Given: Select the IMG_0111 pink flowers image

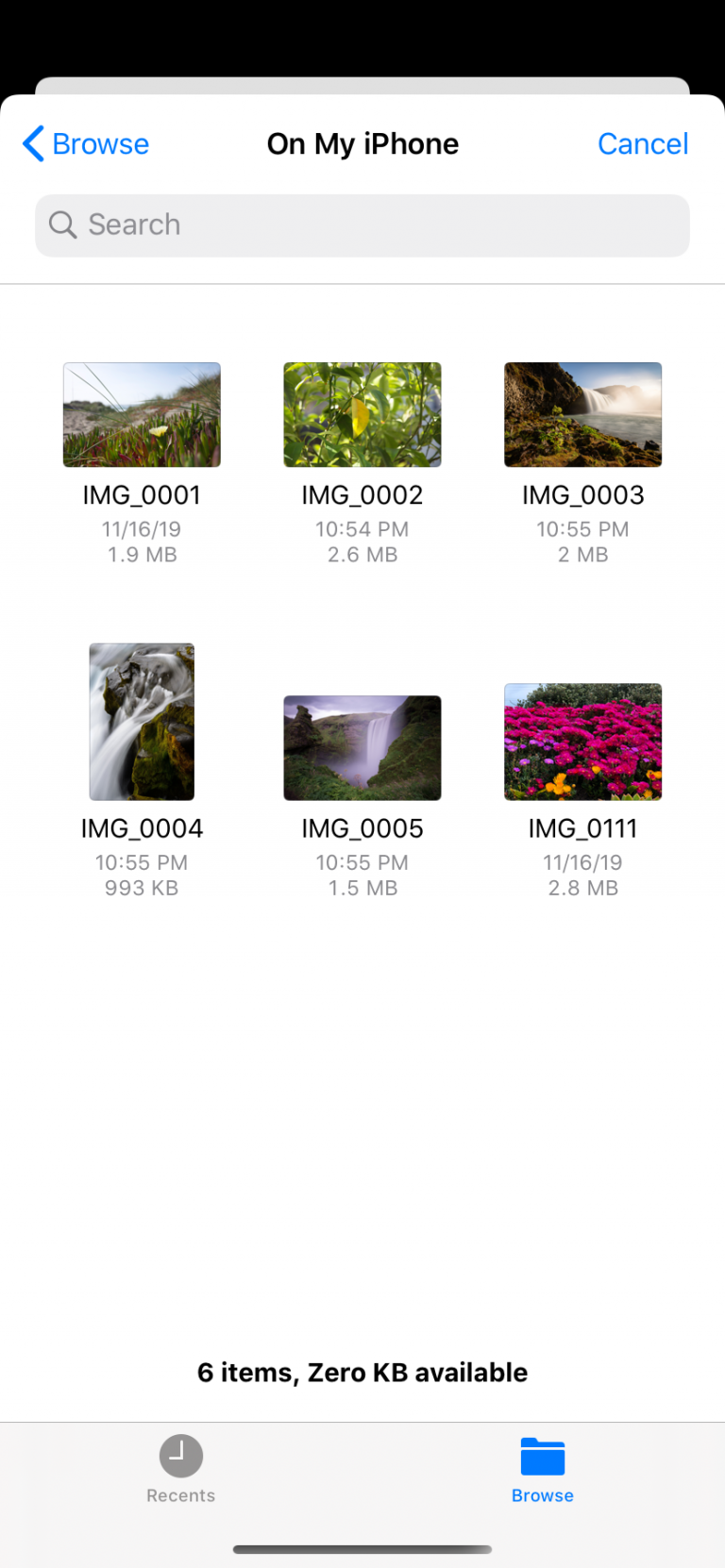Looking at the screenshot, I should tap(582, 742).
